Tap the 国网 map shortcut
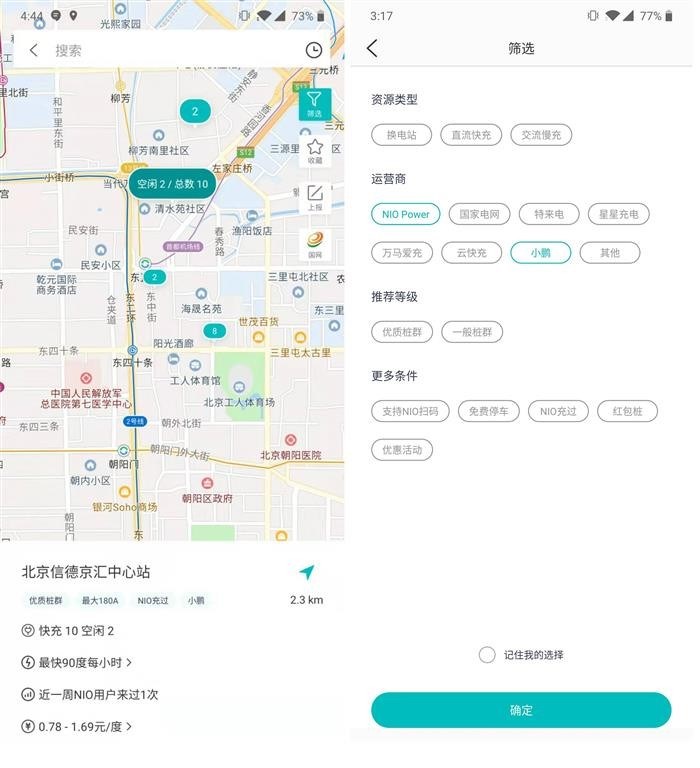 coord(314,244)
